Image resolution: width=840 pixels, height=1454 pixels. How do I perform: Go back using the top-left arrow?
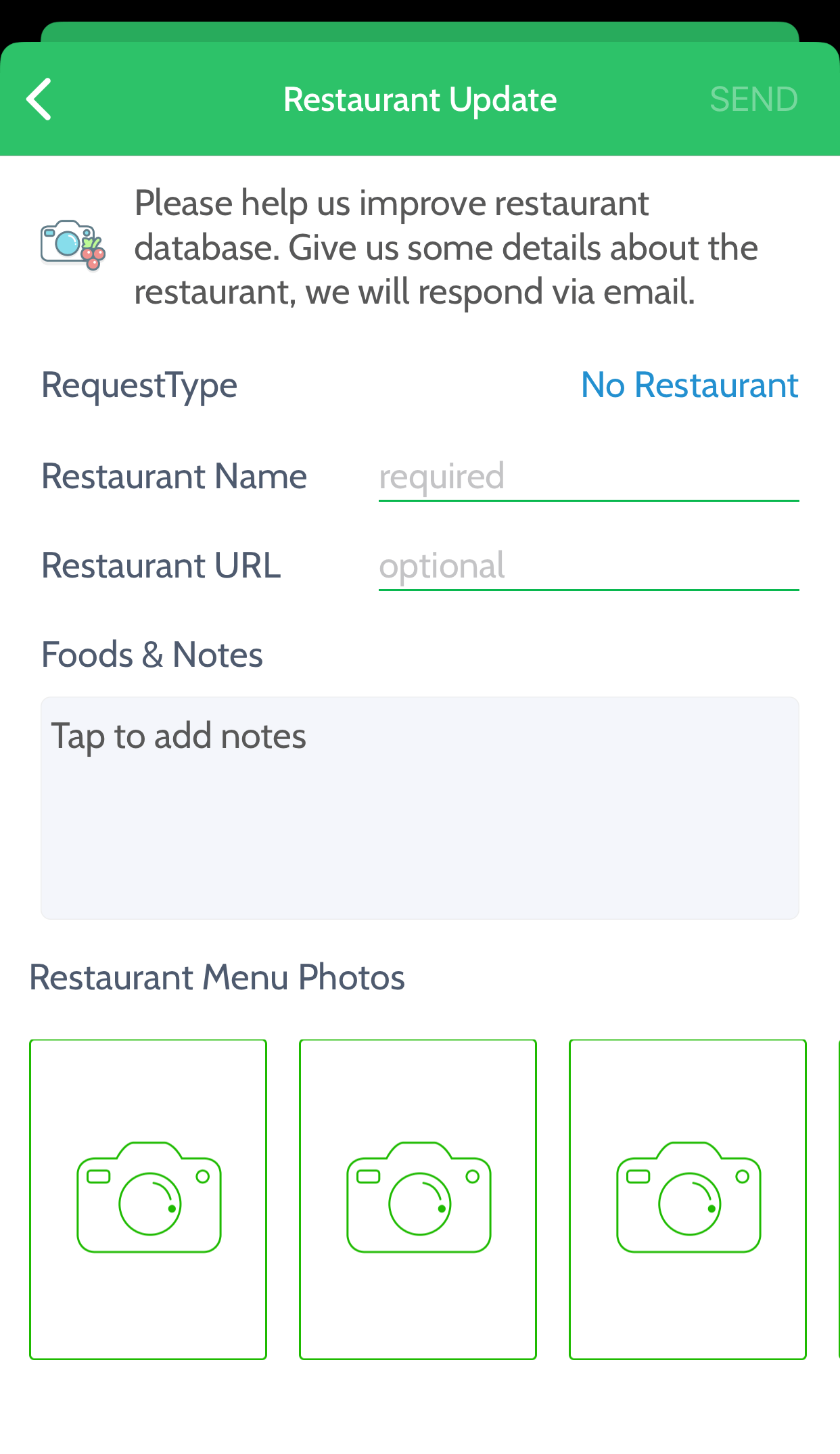tap(39, 99)
